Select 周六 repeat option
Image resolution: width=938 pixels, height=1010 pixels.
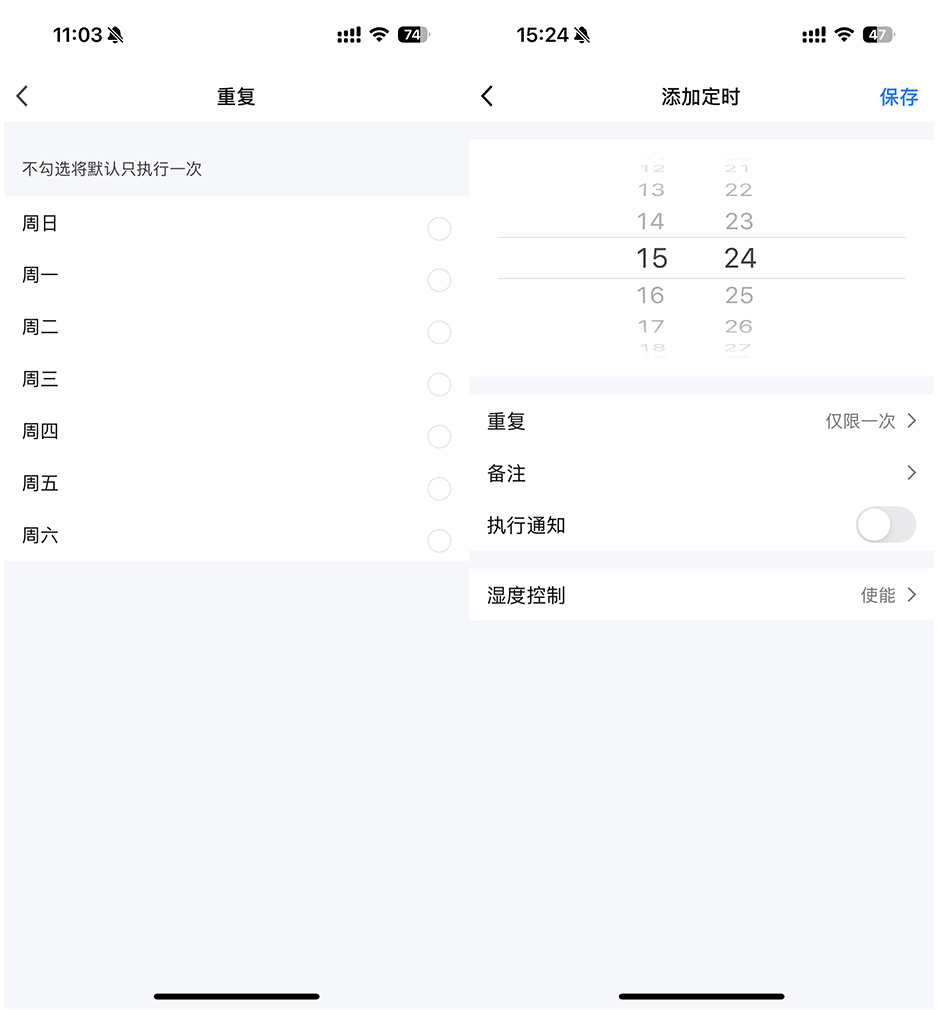click(x=438, y=541)
